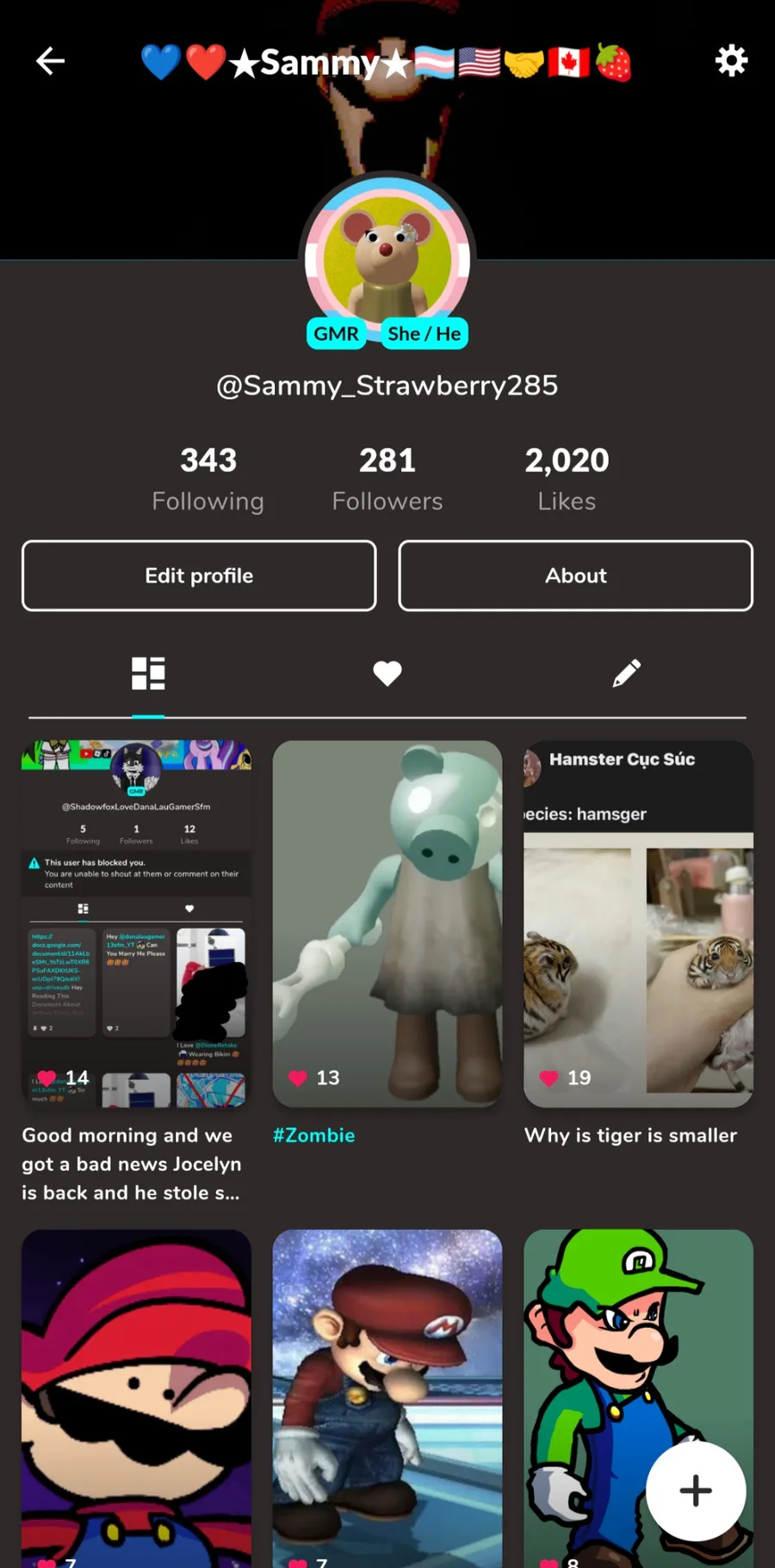Open the pixel-art Mario post

(136, 1394)
